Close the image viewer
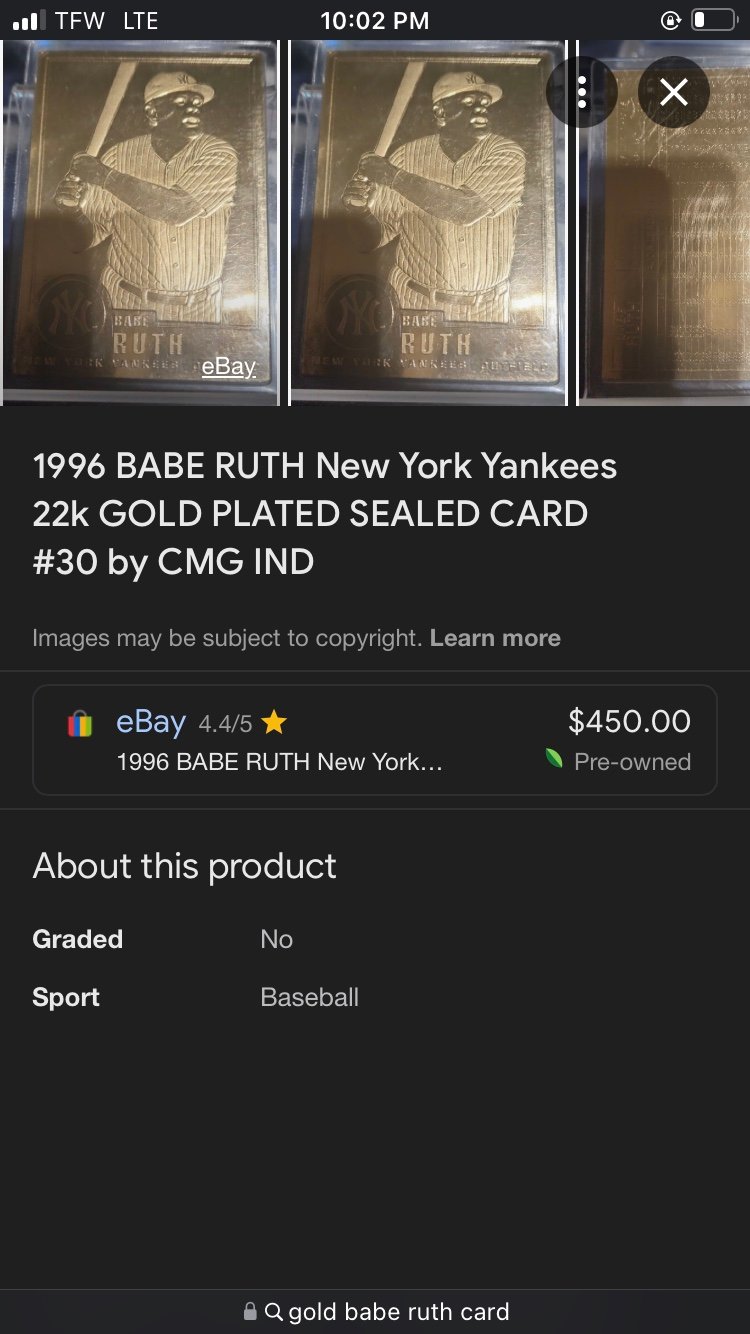The height and width of the screenshot is (1334, 750). [674, 92]
